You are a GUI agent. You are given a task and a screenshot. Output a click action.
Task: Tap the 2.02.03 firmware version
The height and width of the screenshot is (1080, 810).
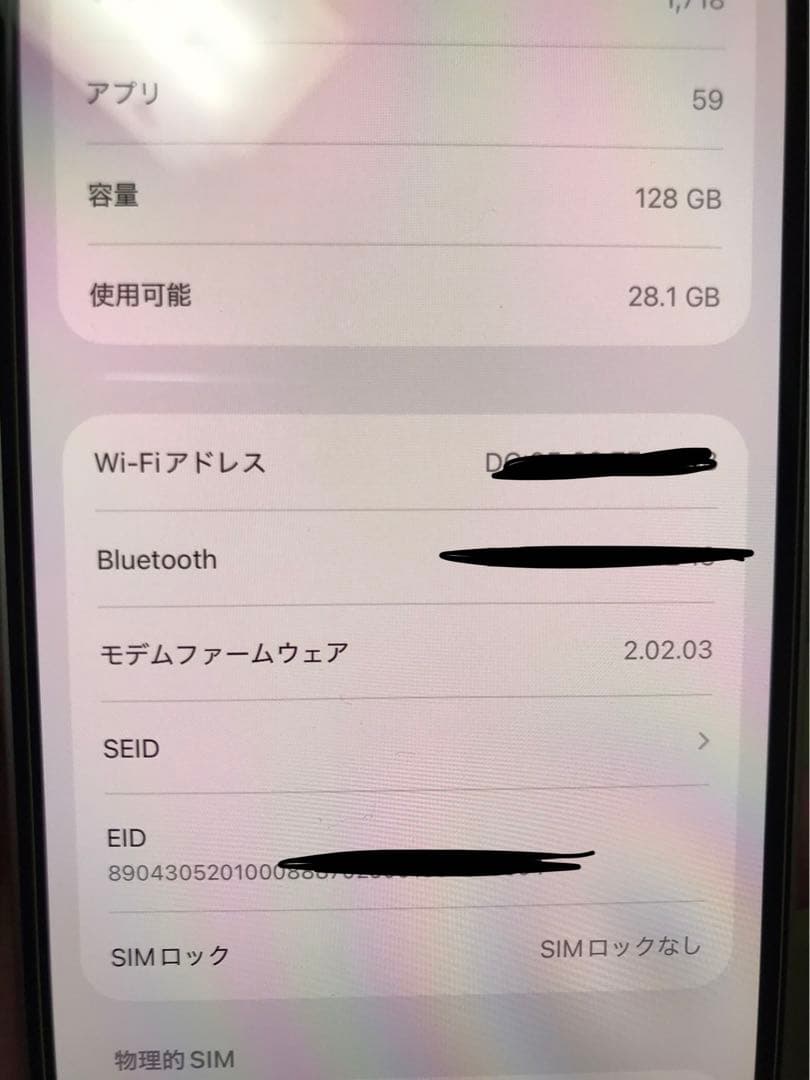(x=671, y=650)
